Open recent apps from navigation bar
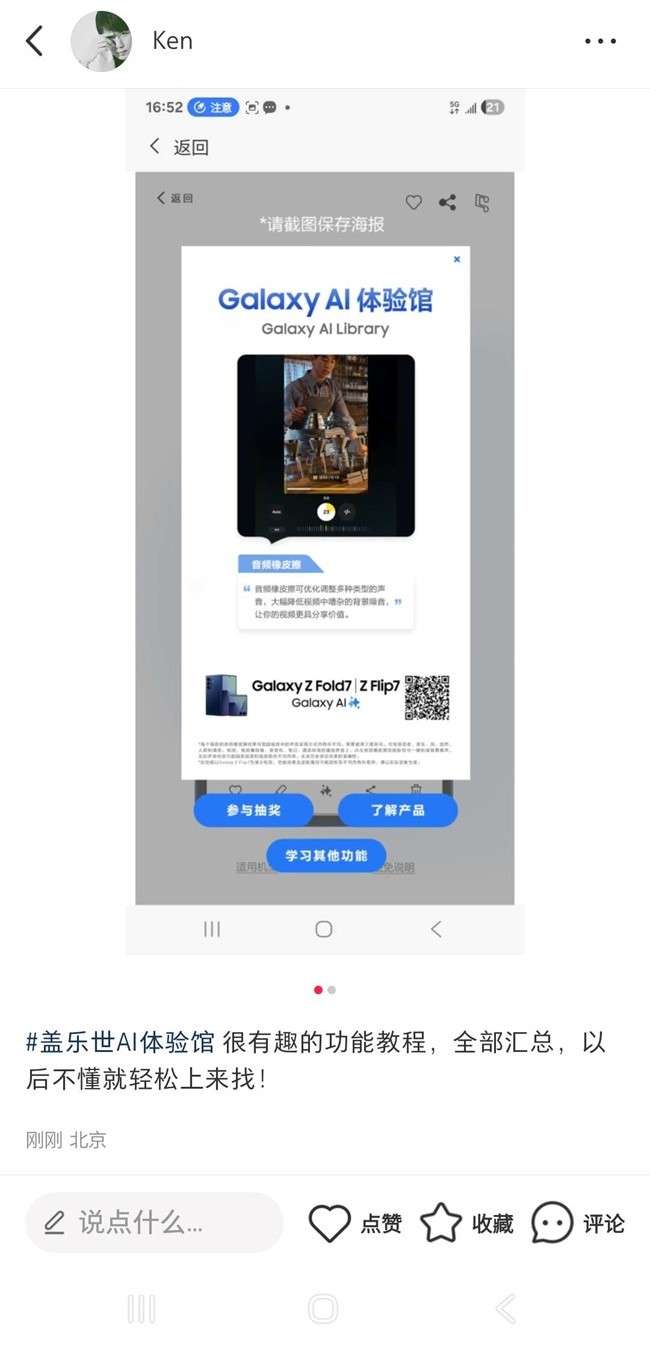The height and width of the screenshot is (1351, 650). [141, 1308]
